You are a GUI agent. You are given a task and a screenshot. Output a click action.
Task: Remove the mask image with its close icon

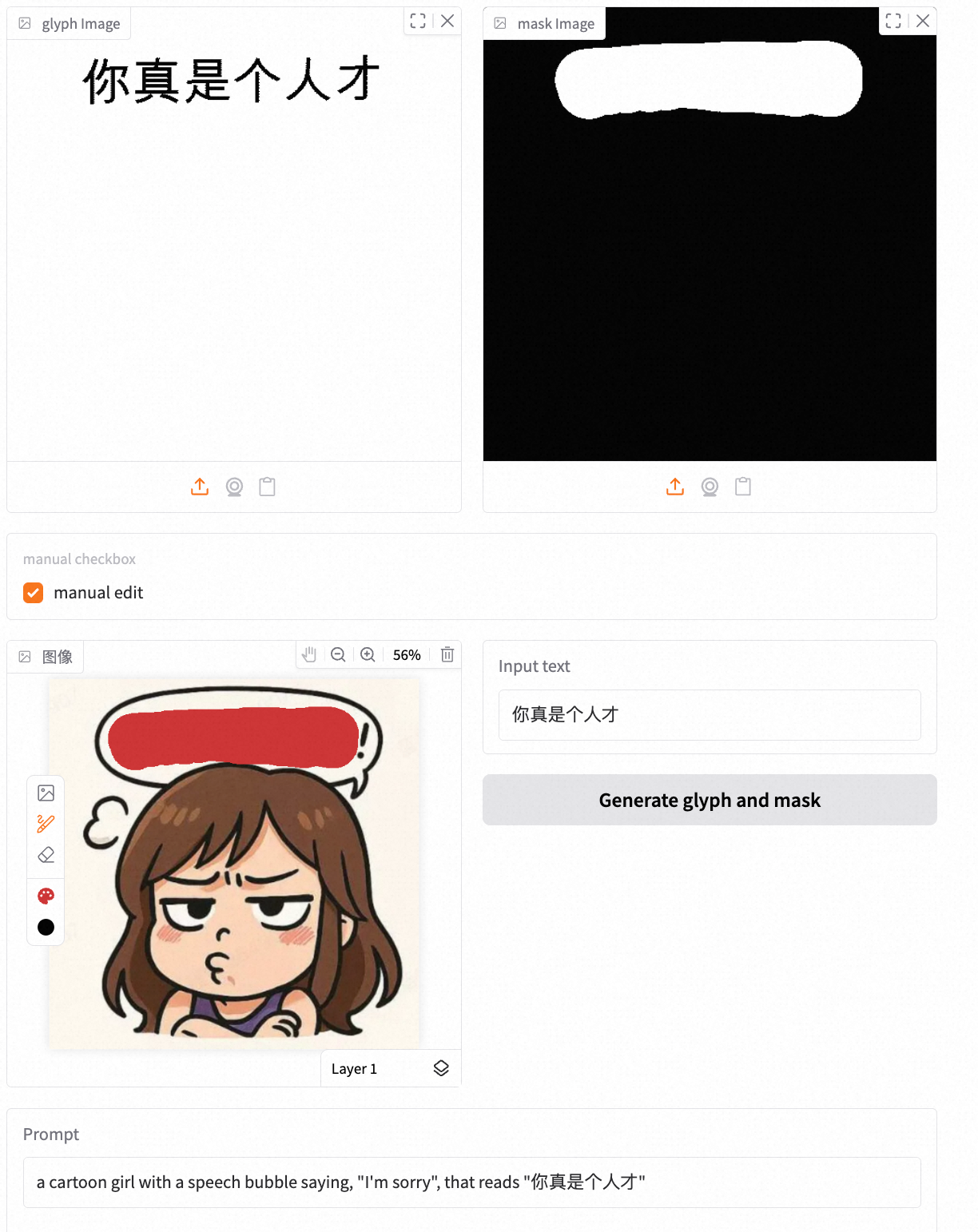pyautogui.click(x=923, y=22)
